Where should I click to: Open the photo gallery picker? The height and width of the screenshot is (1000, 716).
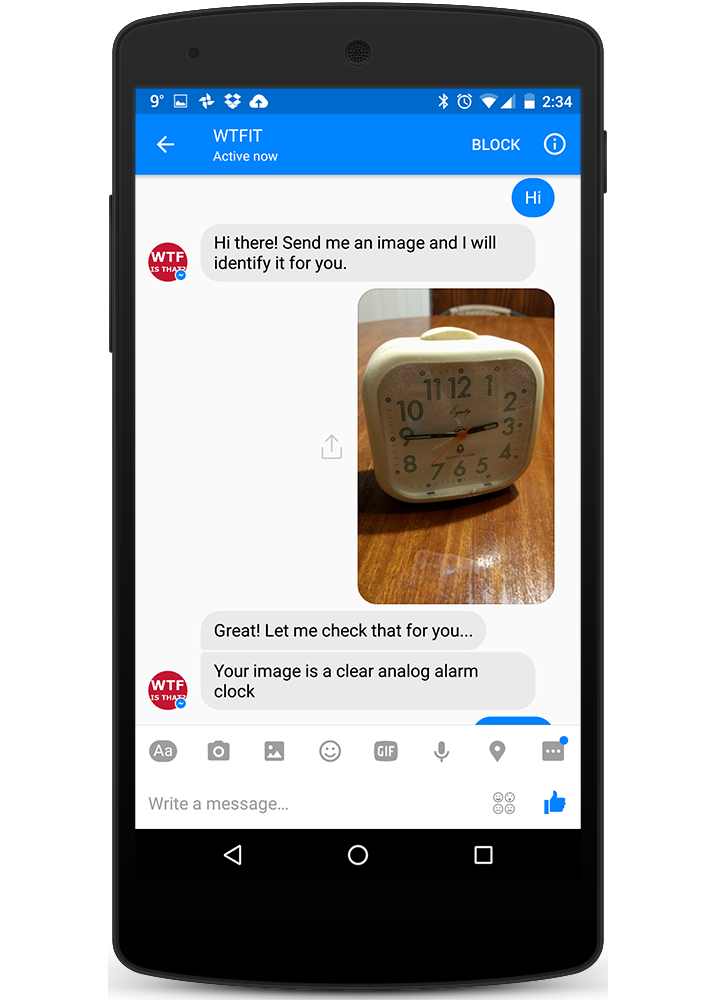click(x=274, y=751)
